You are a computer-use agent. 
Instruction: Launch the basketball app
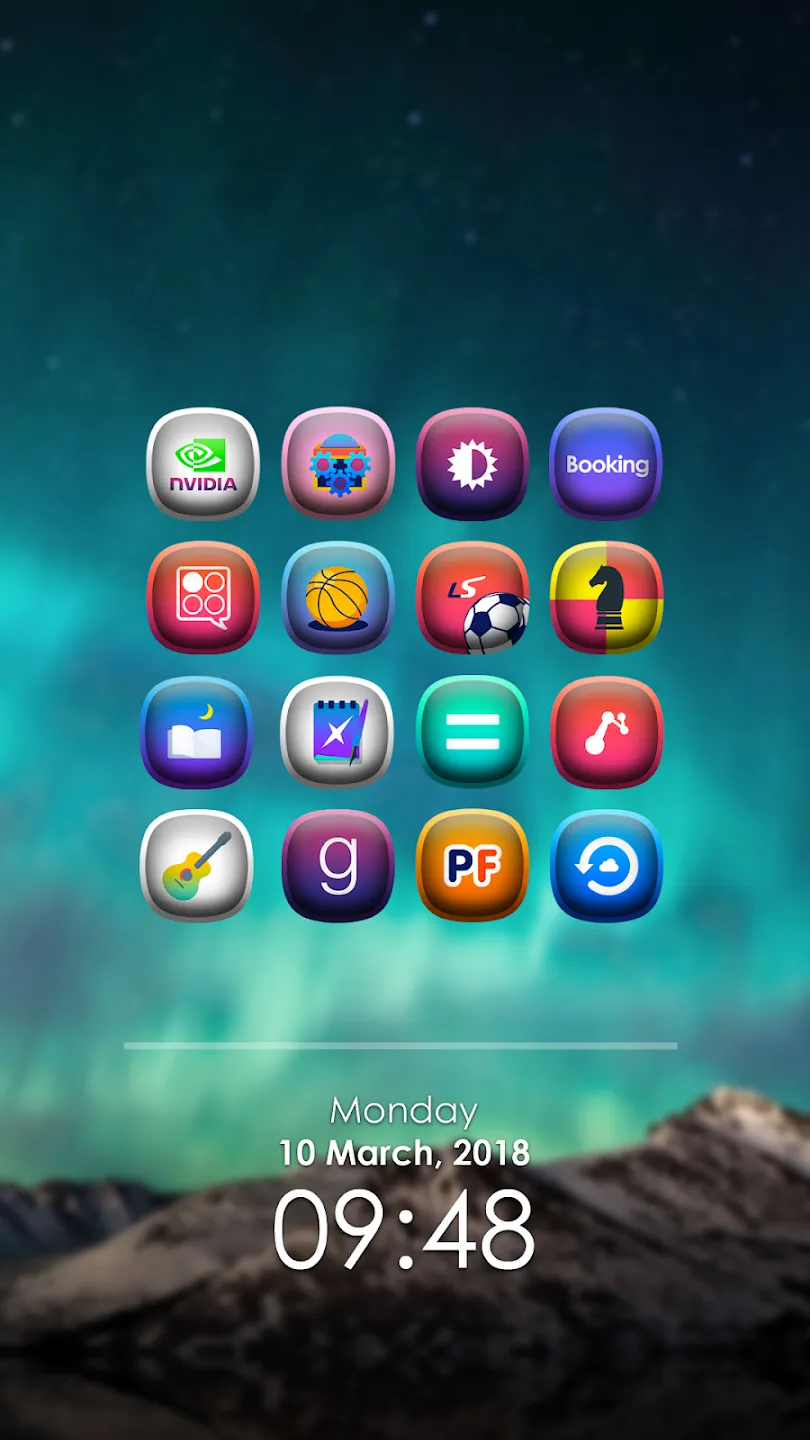pyautogui.click(x=338, y=598)
